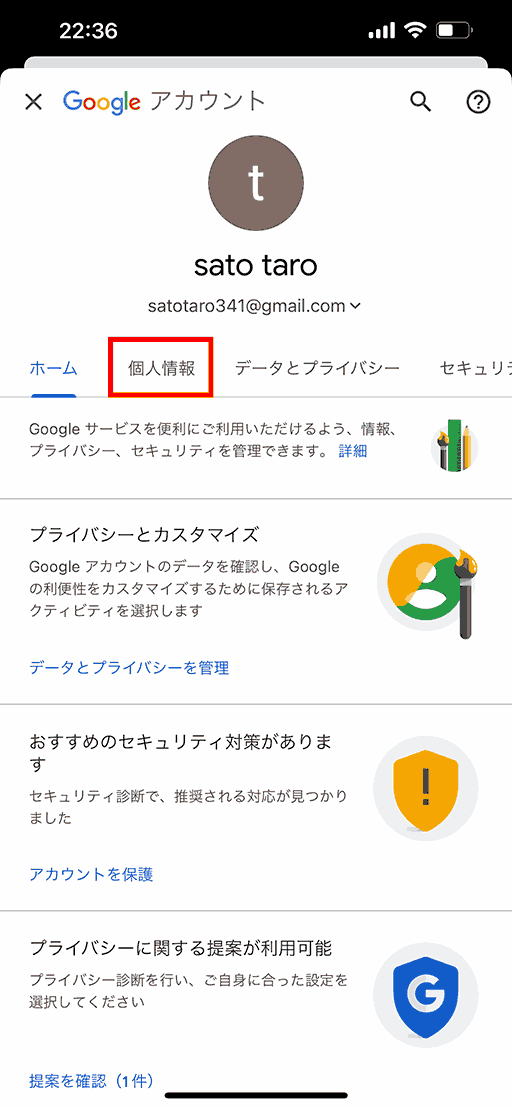Open データとプライバシーを管理 link

tap(129, 667)
